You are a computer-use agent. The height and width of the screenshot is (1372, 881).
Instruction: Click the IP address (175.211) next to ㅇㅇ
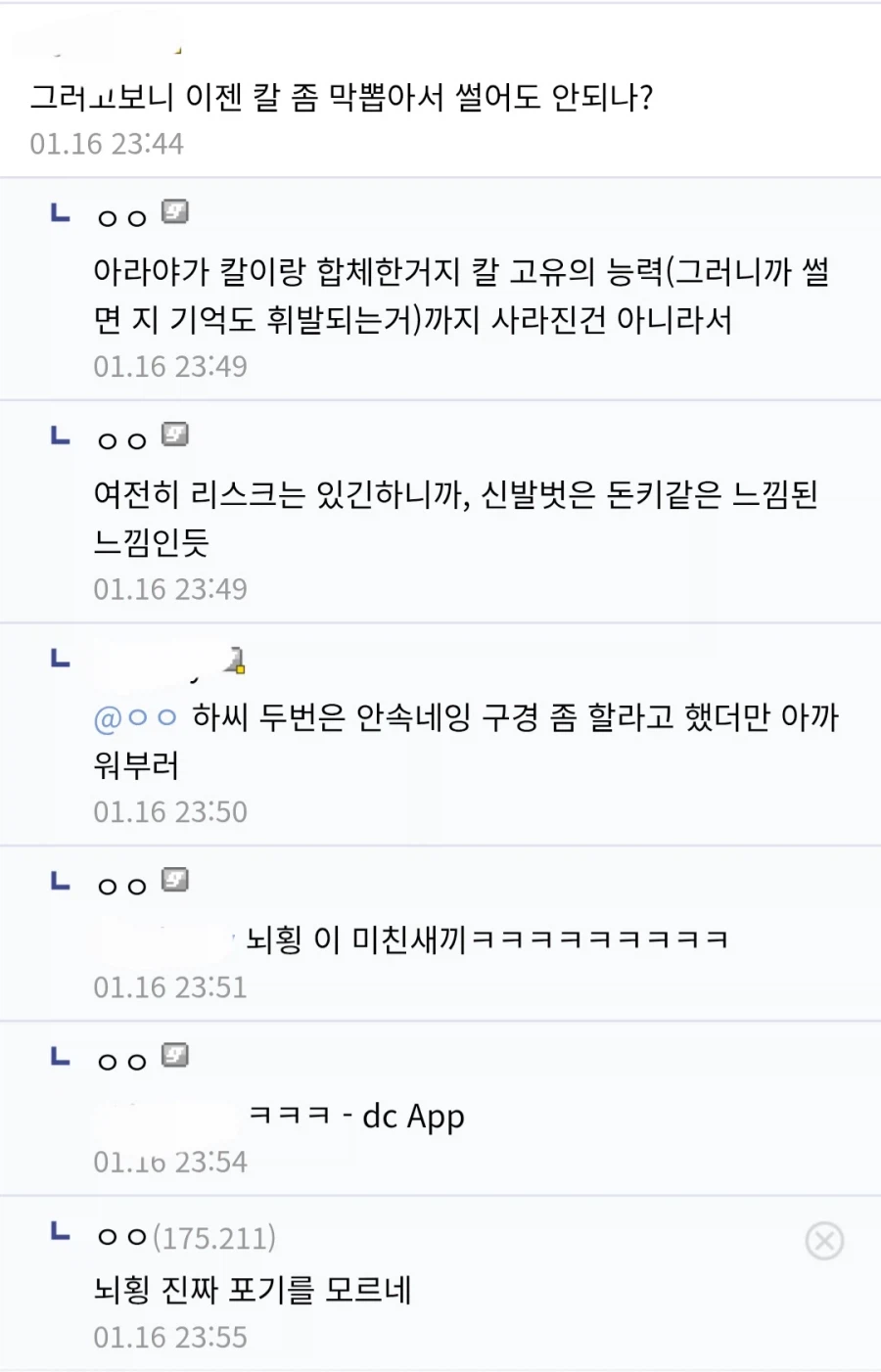point(217,1238)
